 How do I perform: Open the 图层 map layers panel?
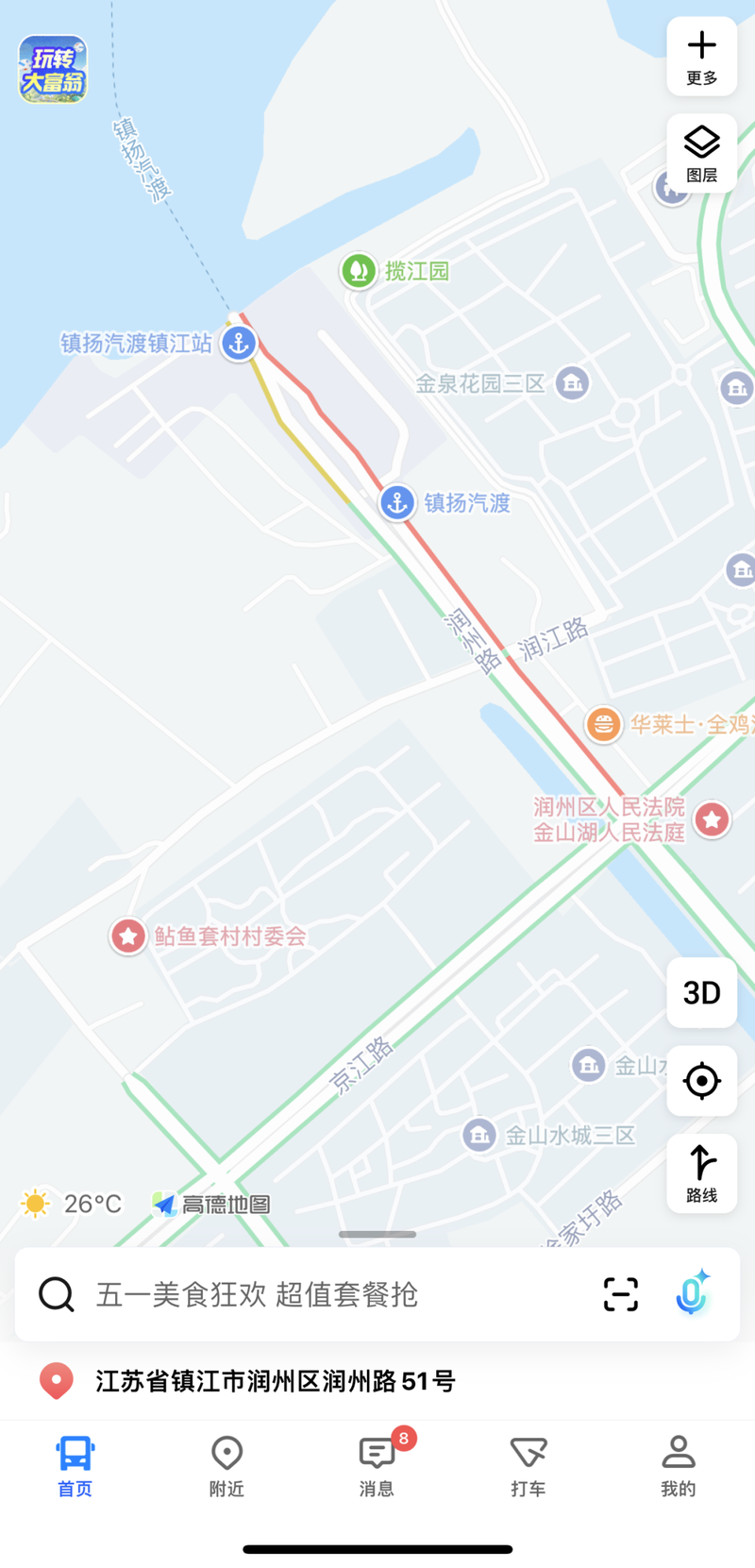[x=701, y=154]
